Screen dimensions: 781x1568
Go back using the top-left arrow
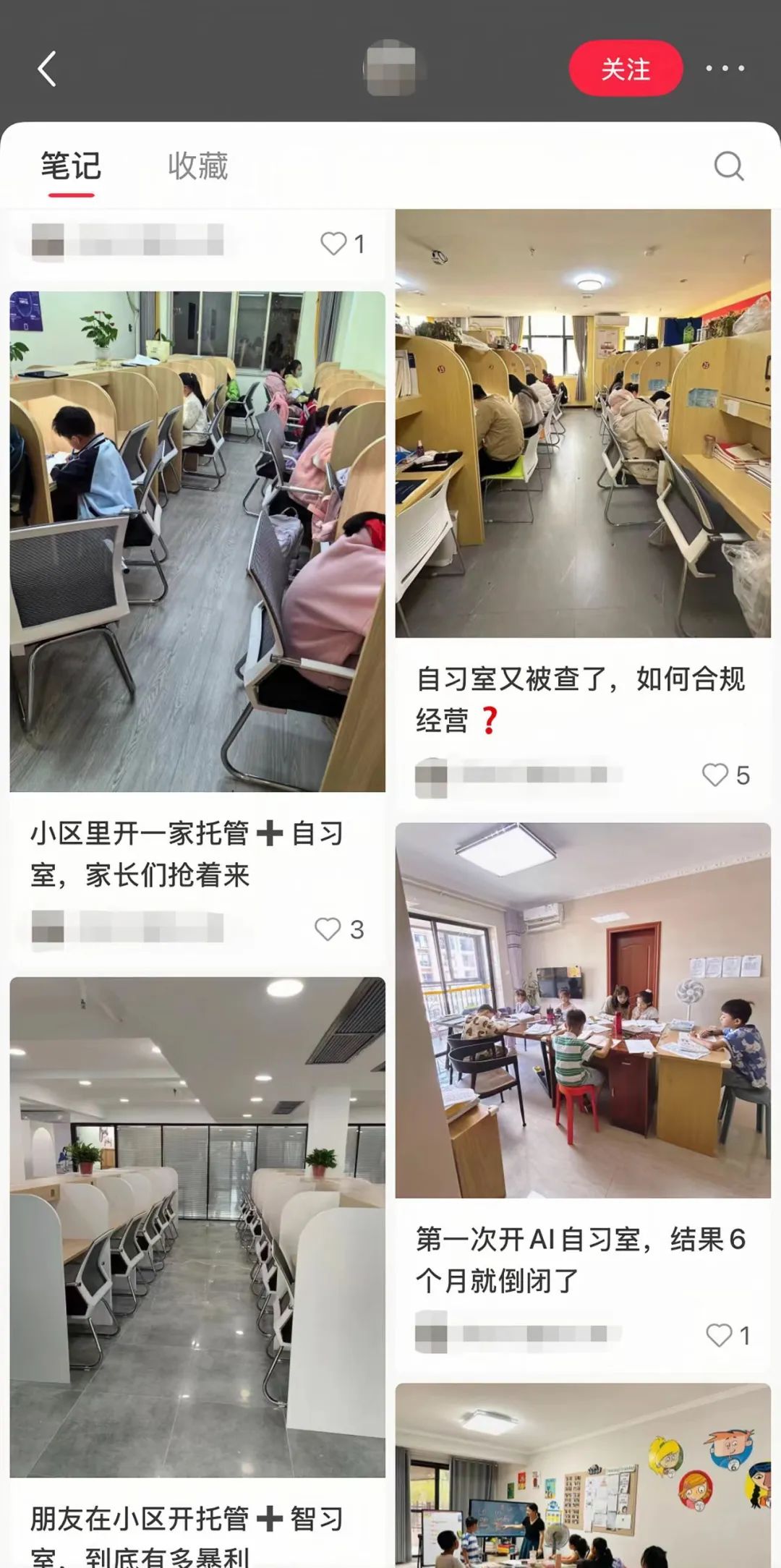[47, 69]
